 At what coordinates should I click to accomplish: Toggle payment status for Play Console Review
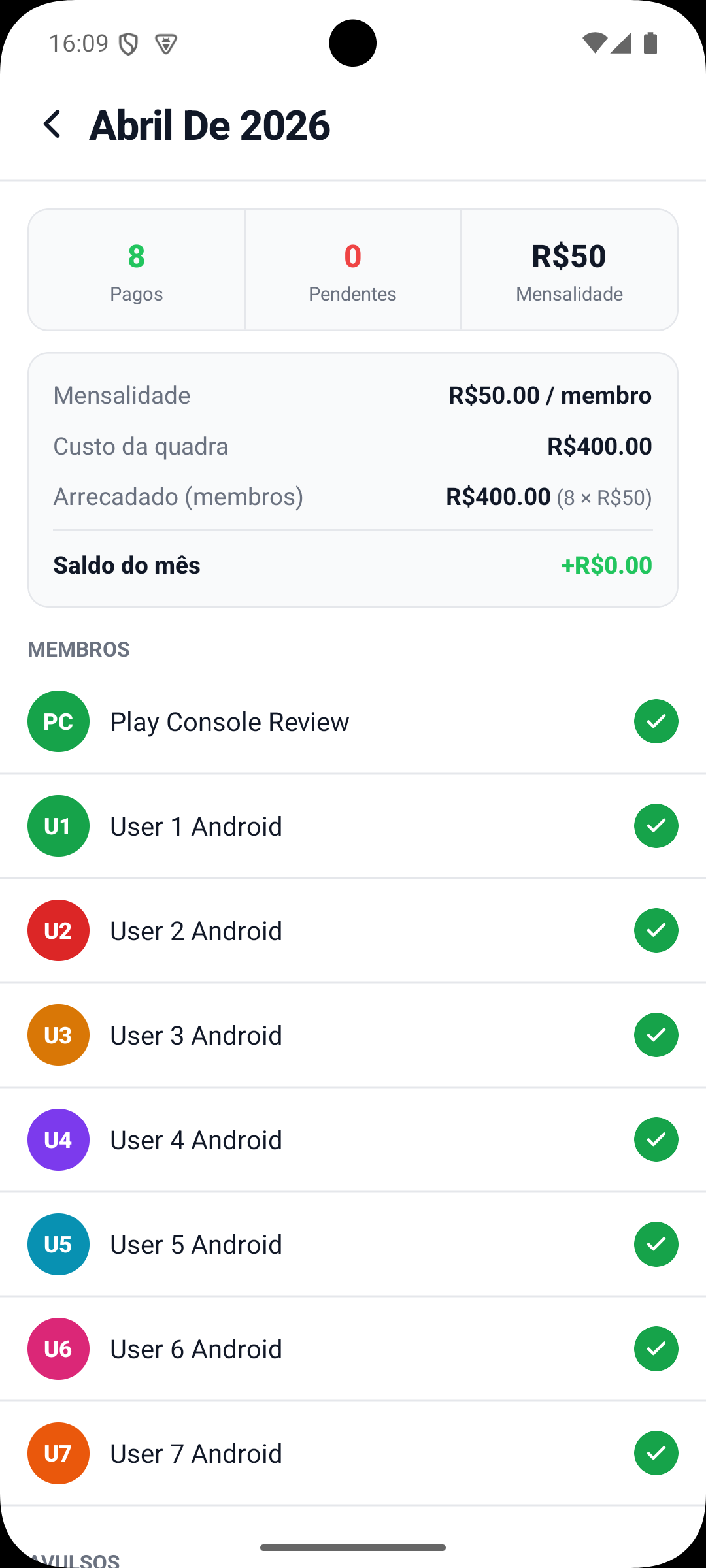pyautogui.click(x=656, y=721)
